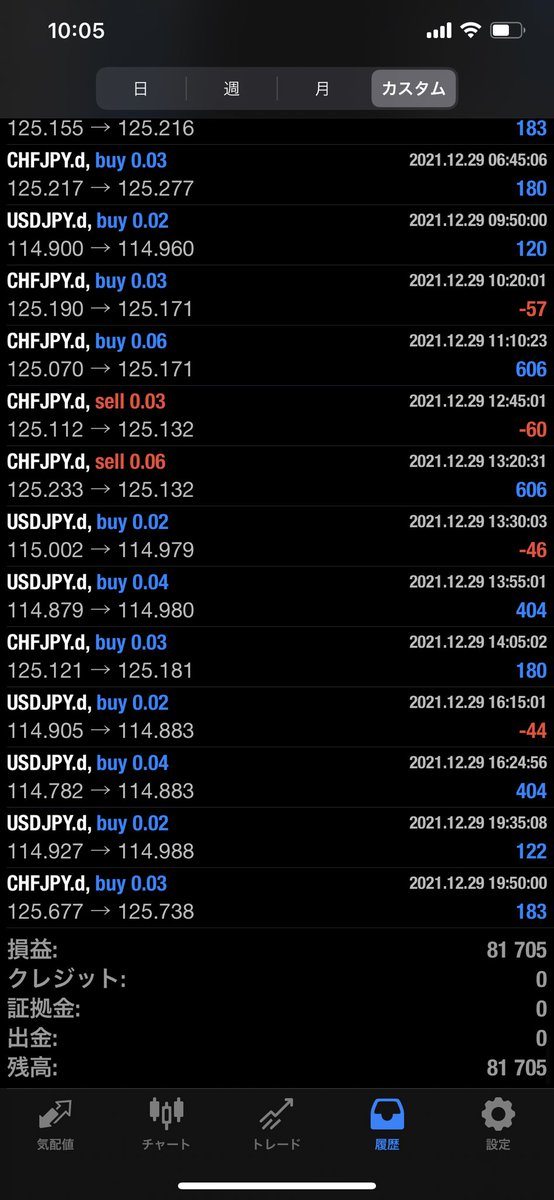Expand CHFJPY.d buy 0.06 trade at 11:10:23
The image size is (554, 1200).
click(277, 356)
